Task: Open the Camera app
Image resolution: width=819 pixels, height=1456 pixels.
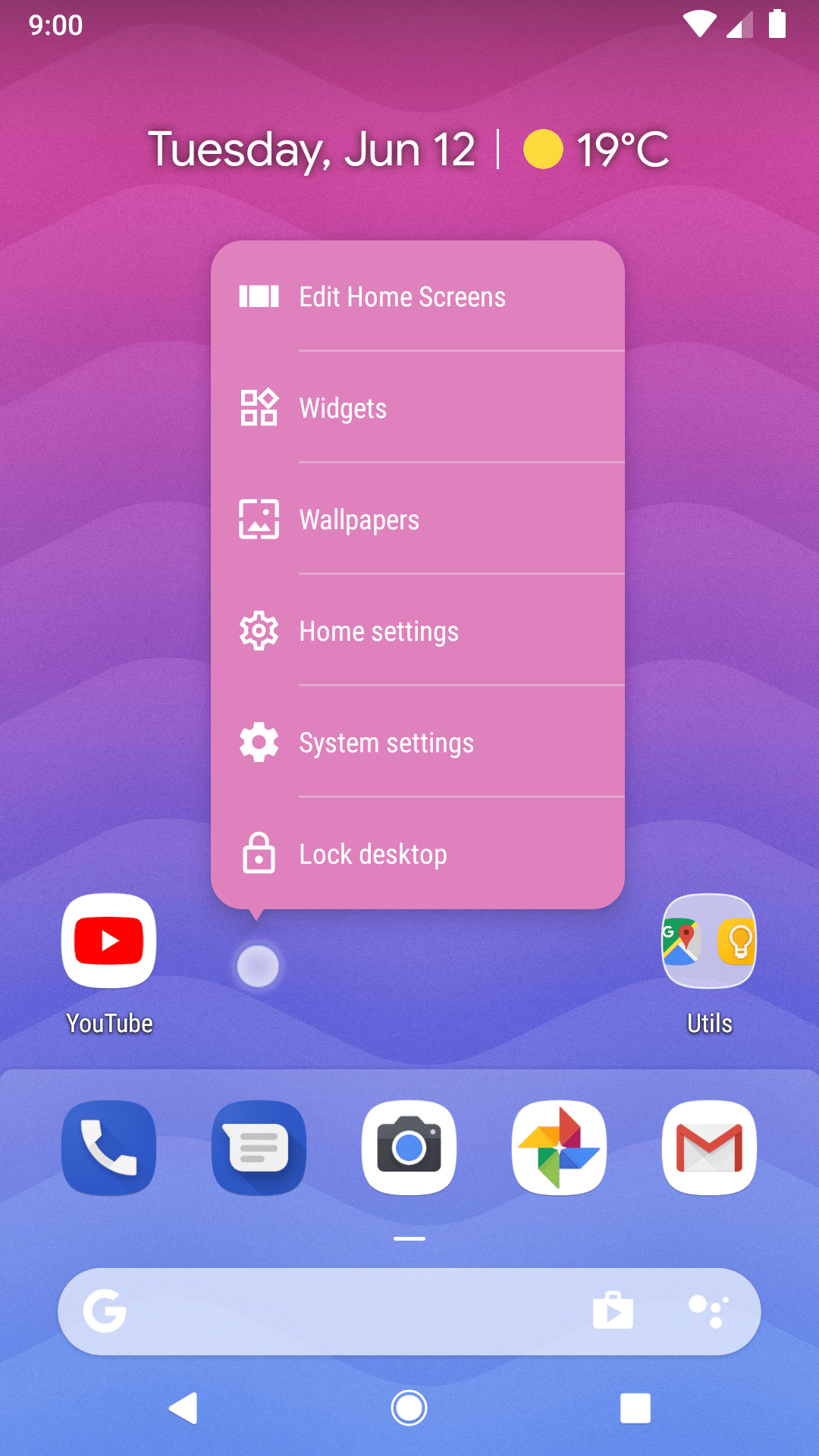Action: coord(409,1148)
